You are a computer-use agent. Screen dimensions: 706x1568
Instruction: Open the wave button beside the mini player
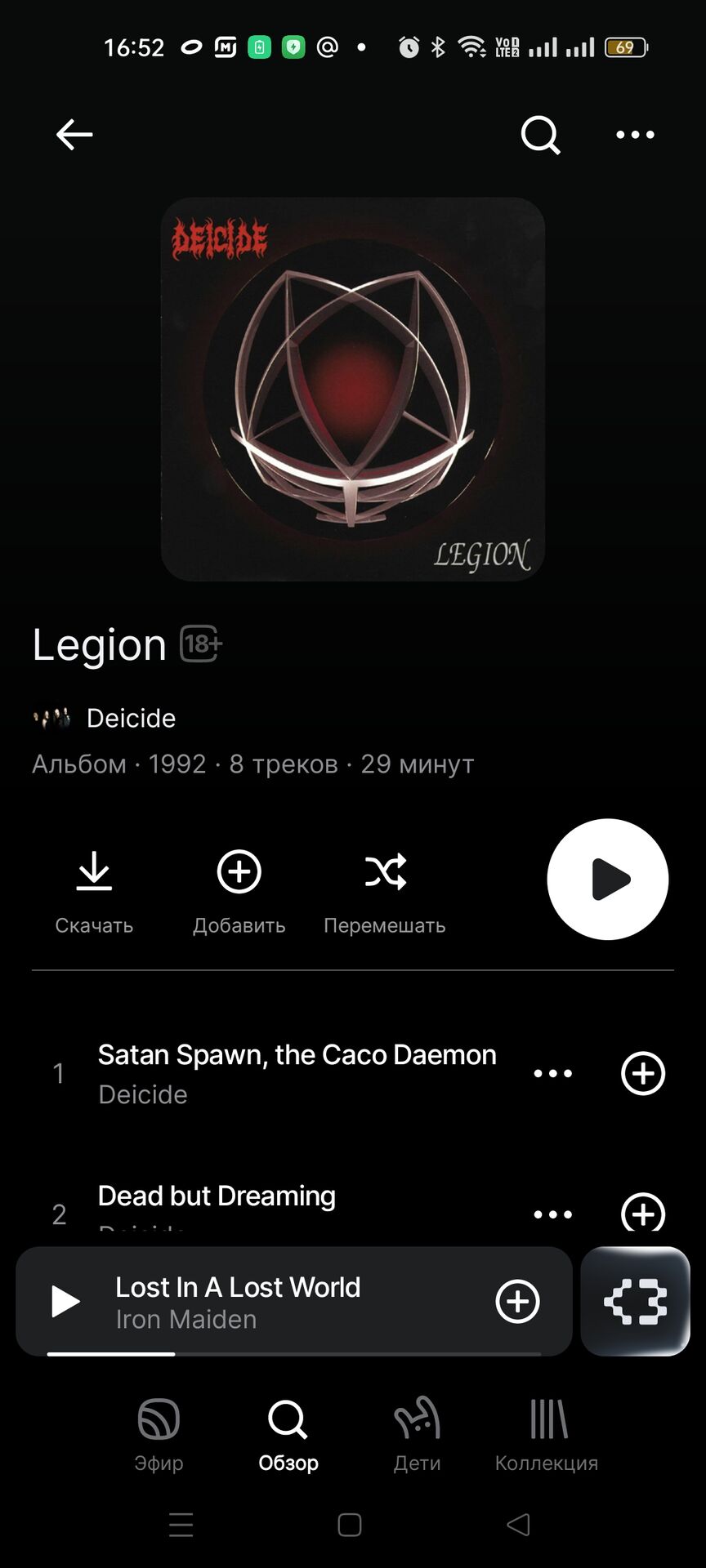(636, 1301)
